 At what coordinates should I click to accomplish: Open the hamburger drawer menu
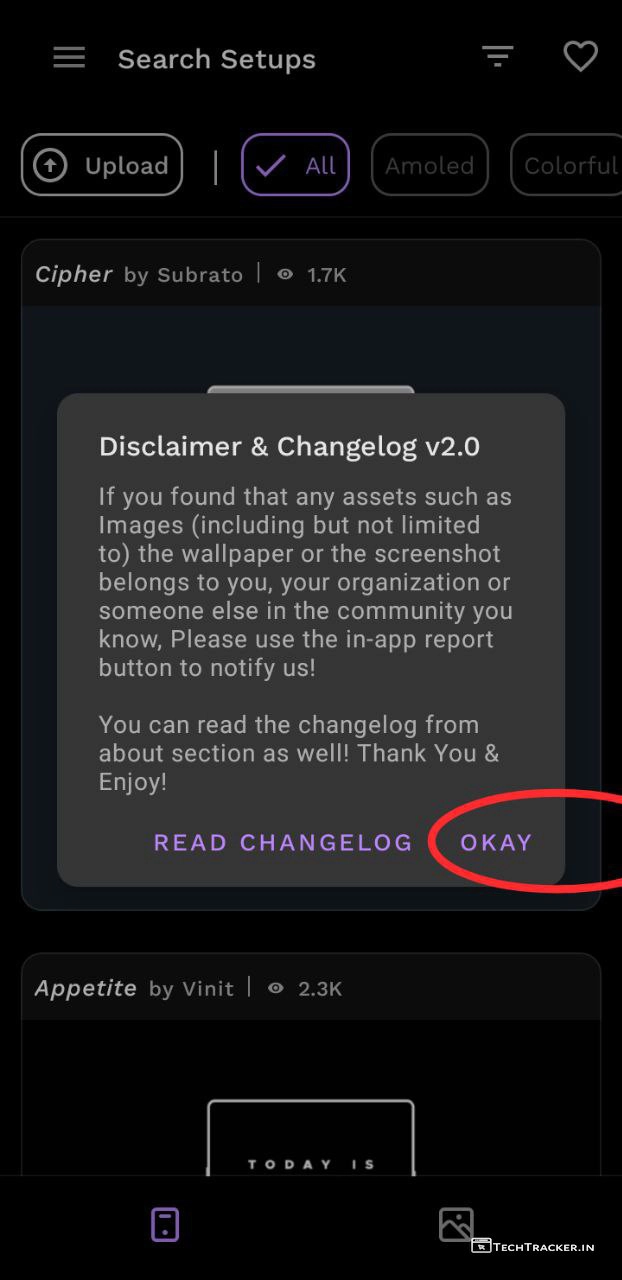pos(69,58)
